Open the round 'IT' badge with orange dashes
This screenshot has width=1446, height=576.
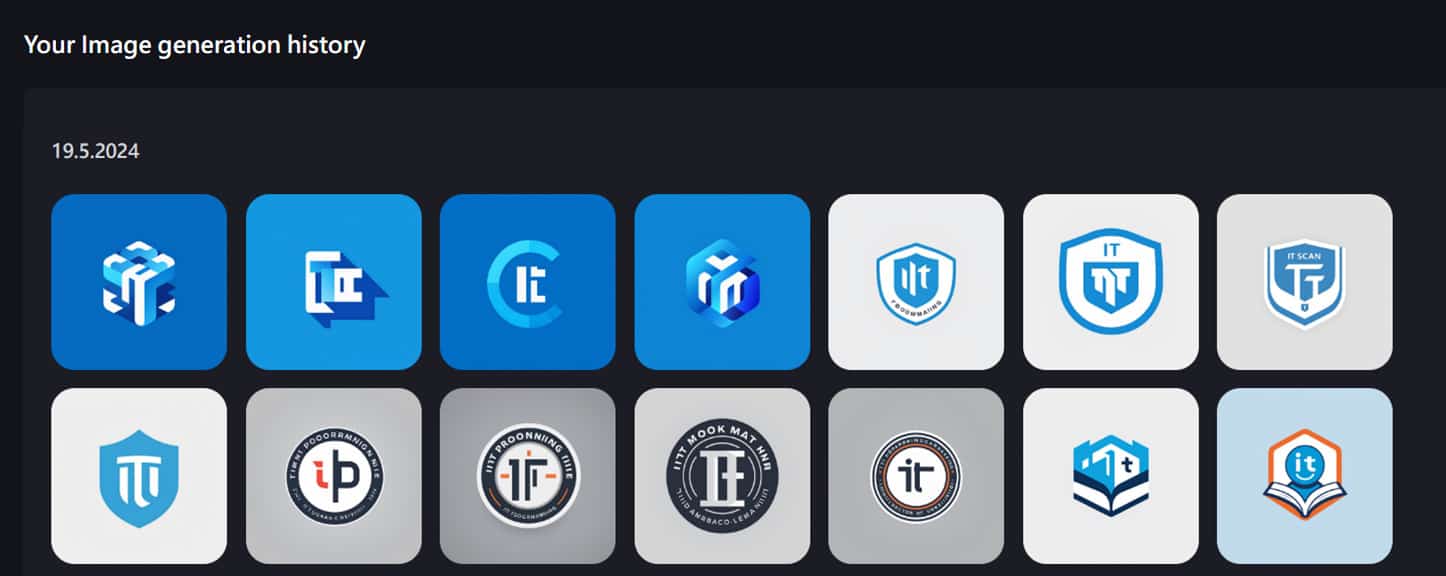[x=527, y=476]
